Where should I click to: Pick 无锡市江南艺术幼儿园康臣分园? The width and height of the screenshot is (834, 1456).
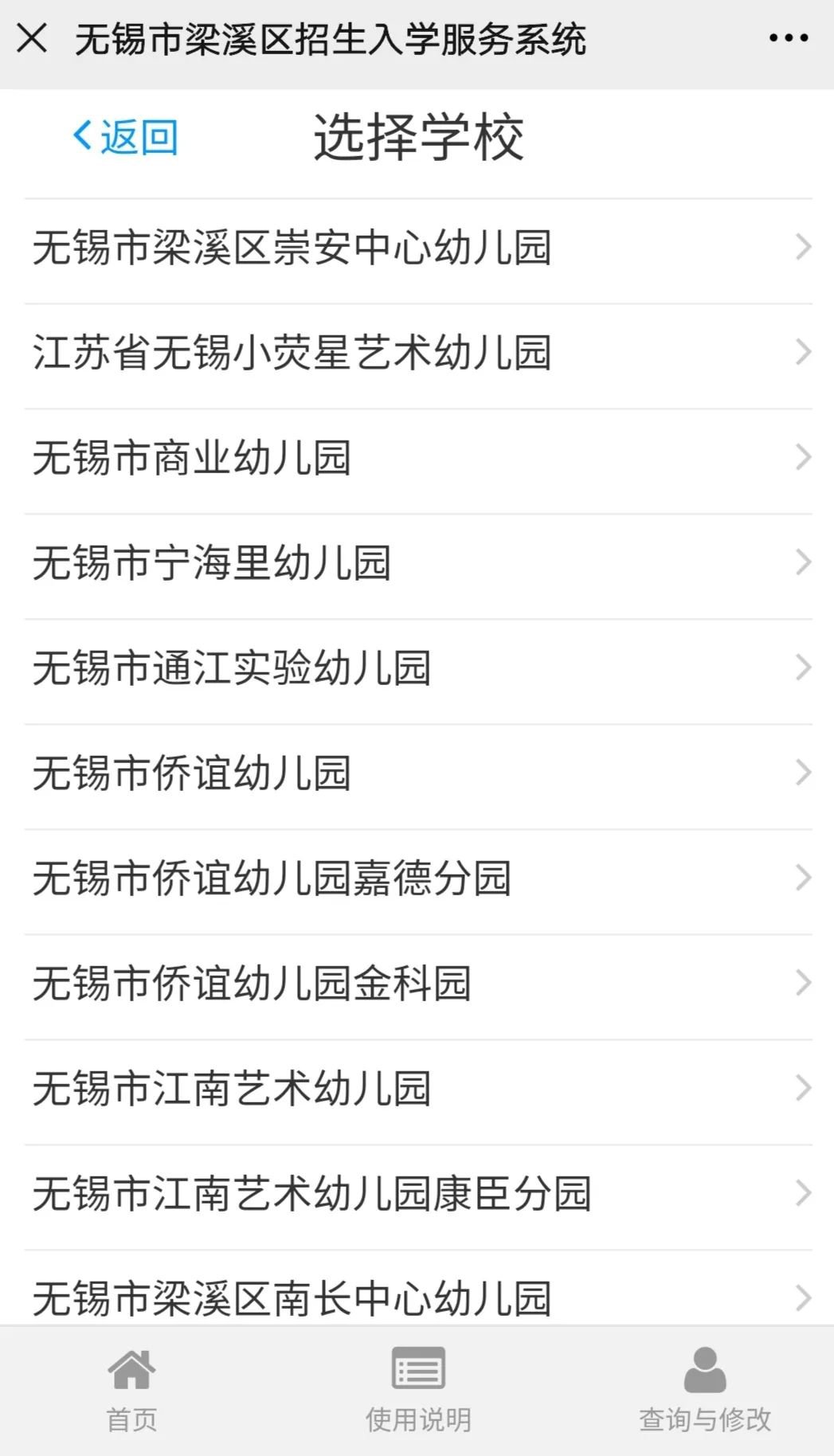[x=417, y=1194]
